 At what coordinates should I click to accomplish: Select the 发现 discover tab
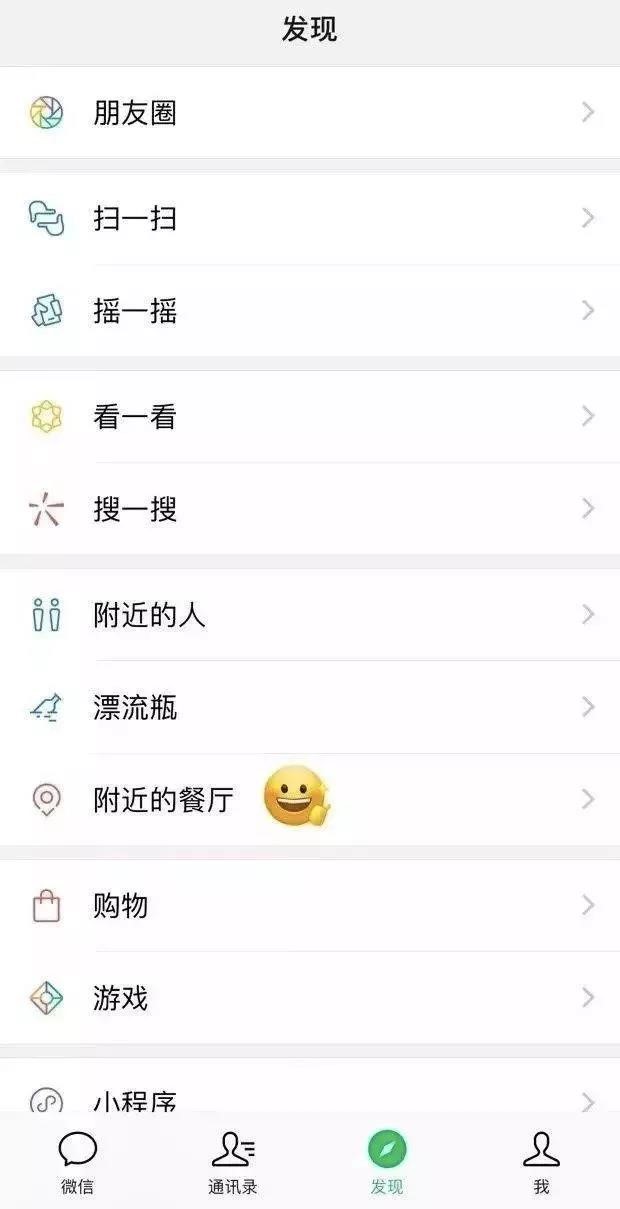[x=387, y=1162]
